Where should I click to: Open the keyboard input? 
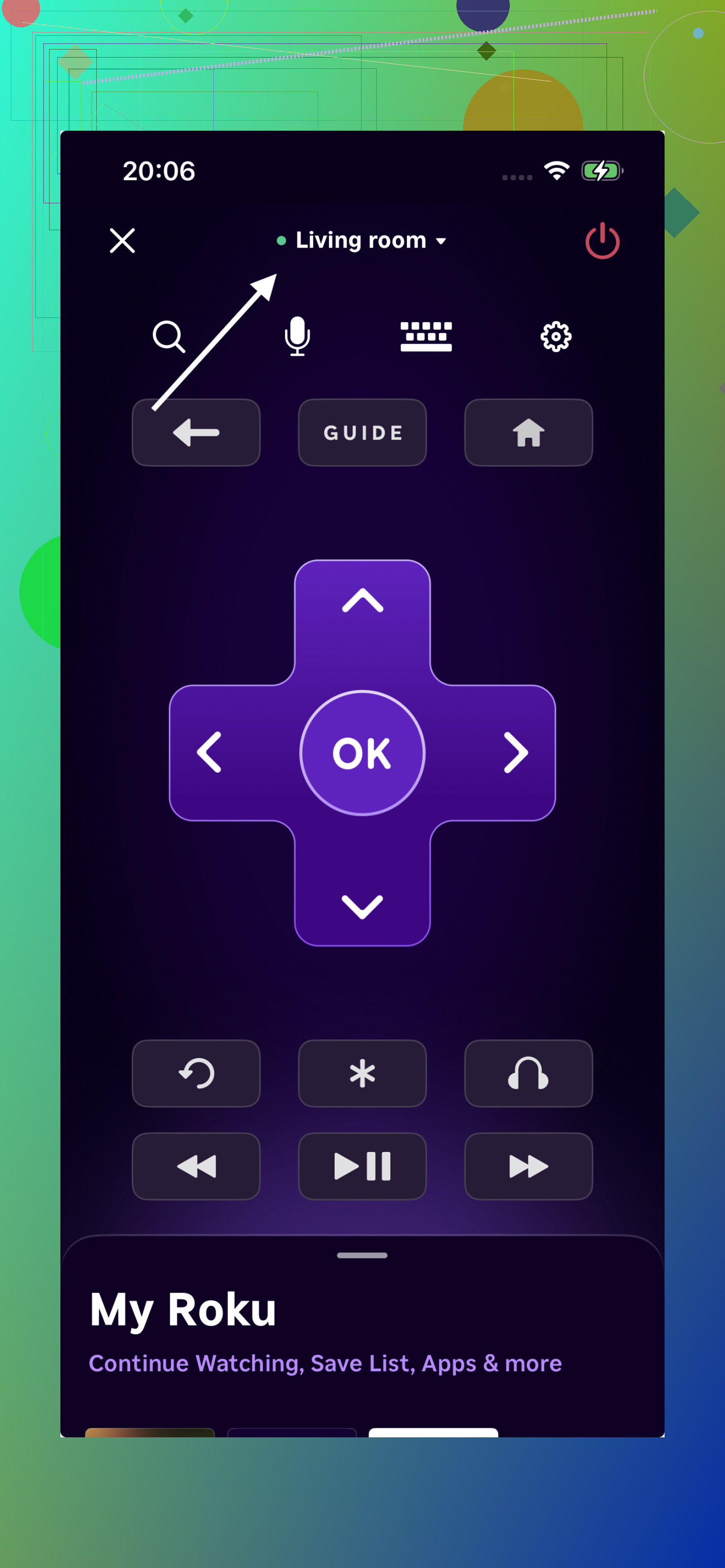(x=426, y=337)
